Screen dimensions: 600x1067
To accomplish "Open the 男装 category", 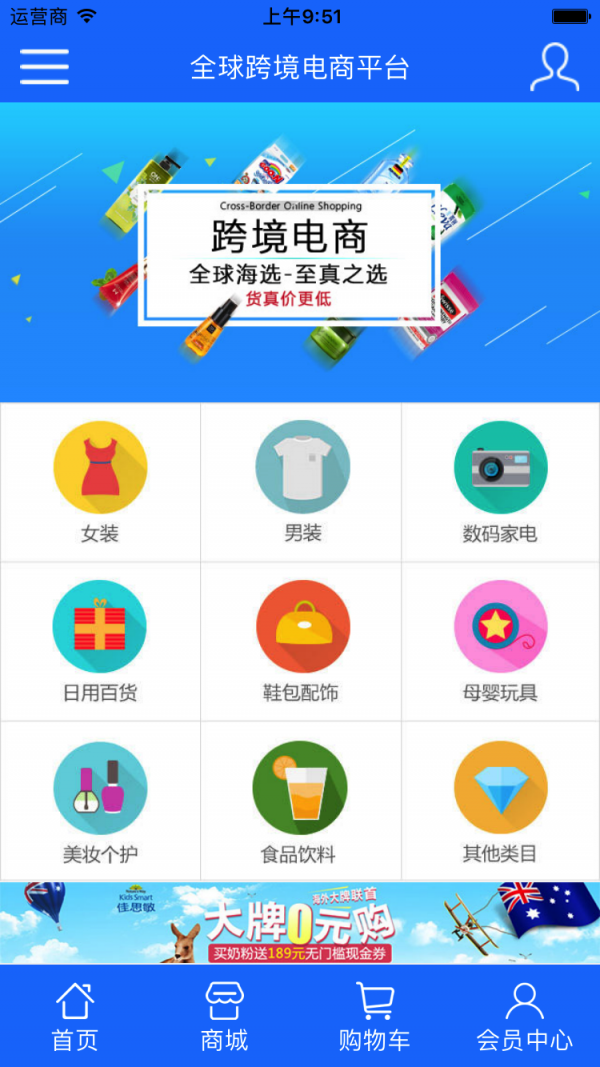I will click(x=302, y=482).
